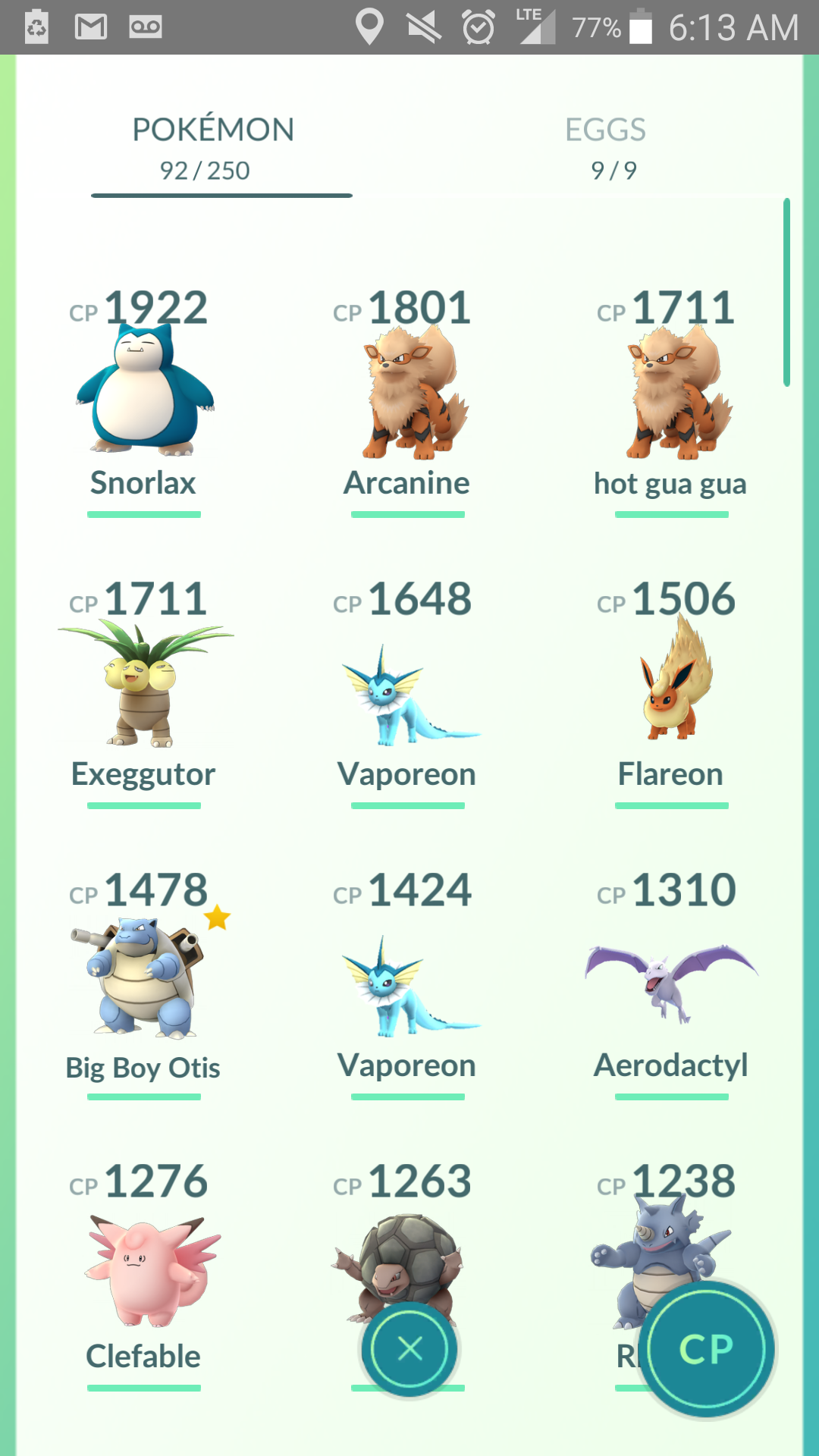Change sorting with the CP button
The image size is (819, 1456).
pos(707,1349)
